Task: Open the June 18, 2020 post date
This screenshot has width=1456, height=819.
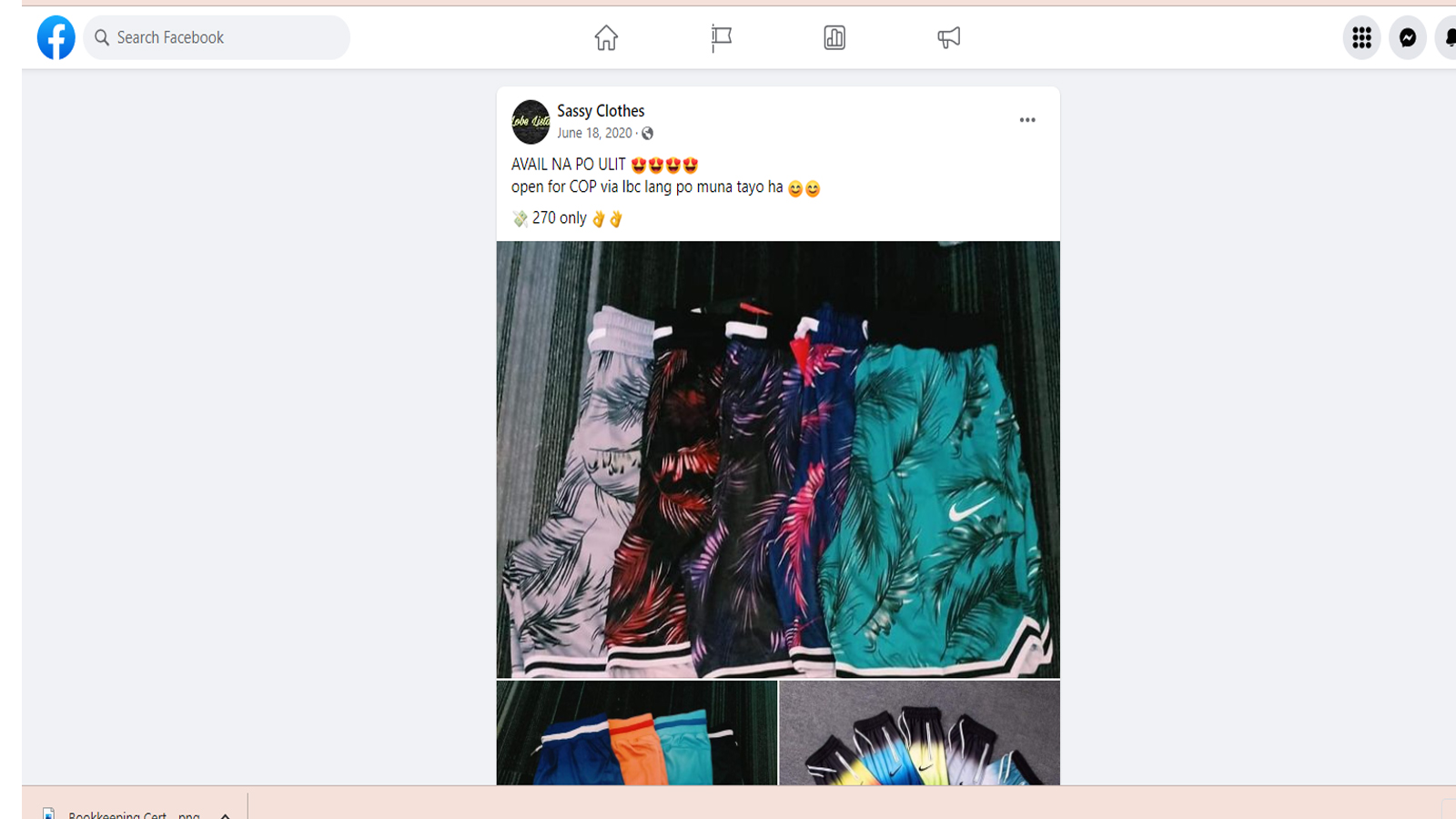Action: coord(594,134)
